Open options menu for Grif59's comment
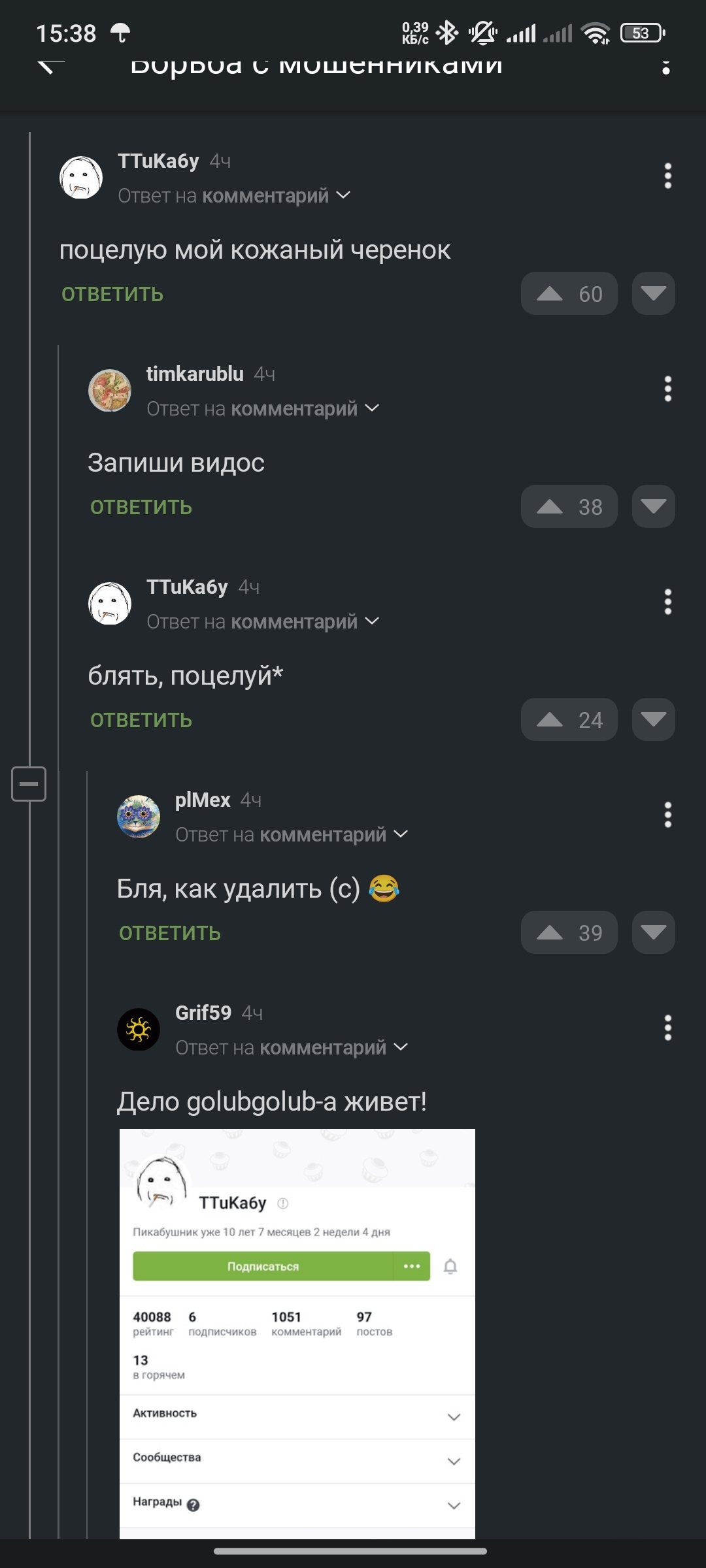The image size is (706, 1568). tap(667, 1028)
